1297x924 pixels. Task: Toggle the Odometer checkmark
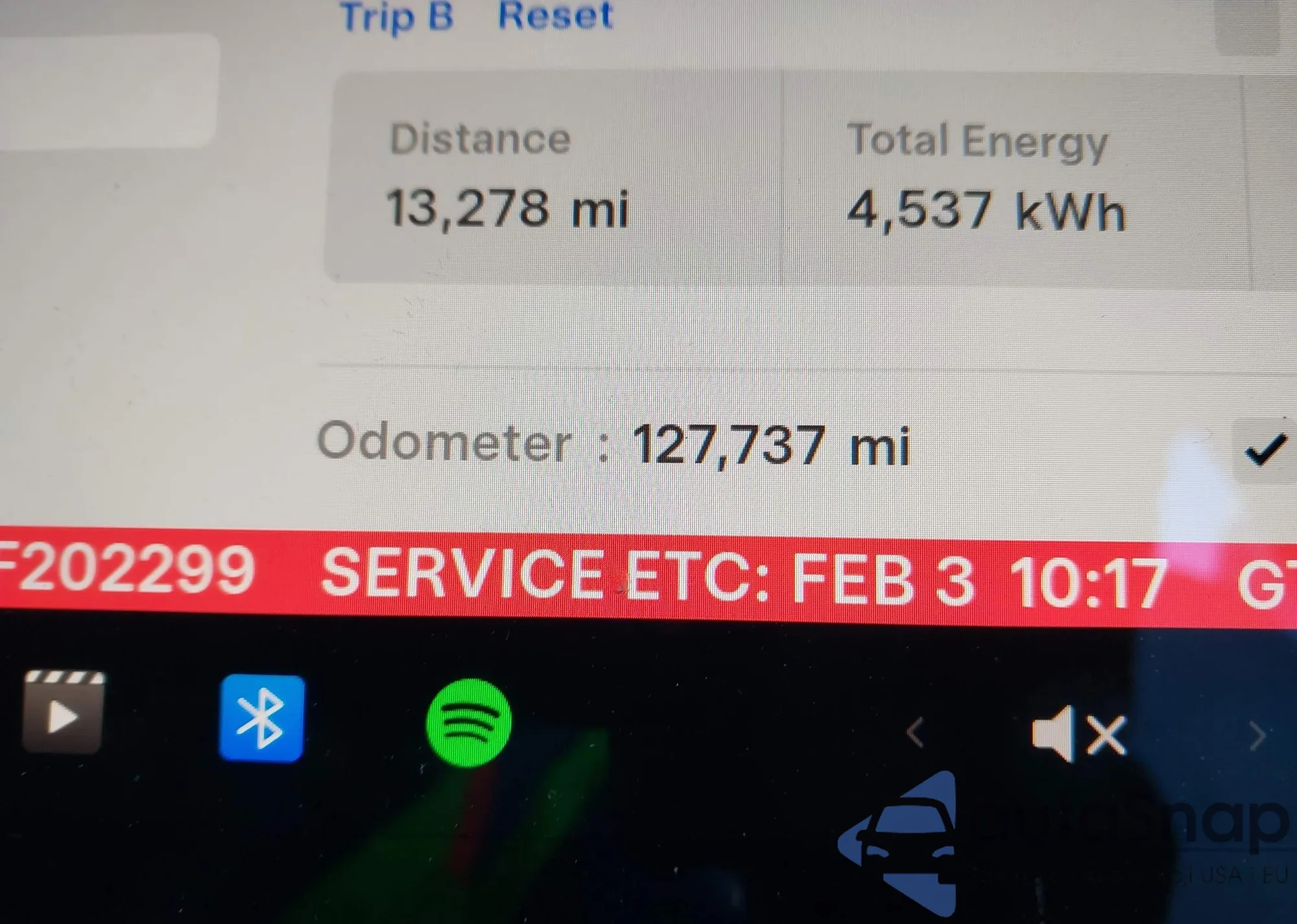1264,449
